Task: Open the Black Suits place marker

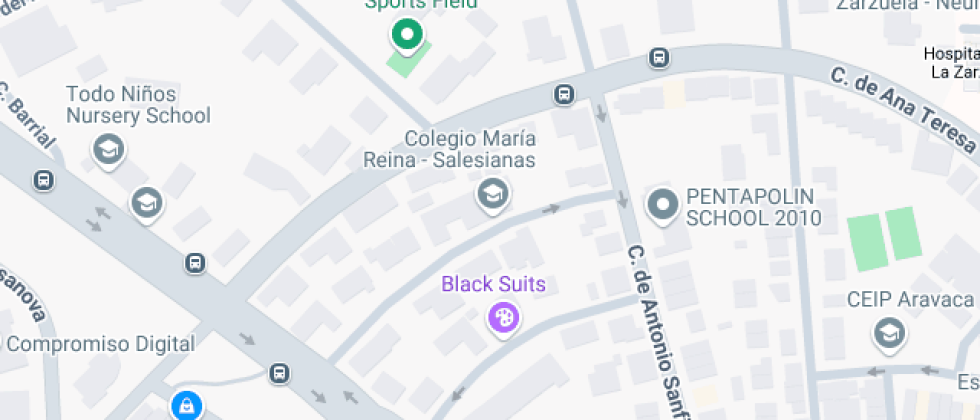Action: pos(503,318)
